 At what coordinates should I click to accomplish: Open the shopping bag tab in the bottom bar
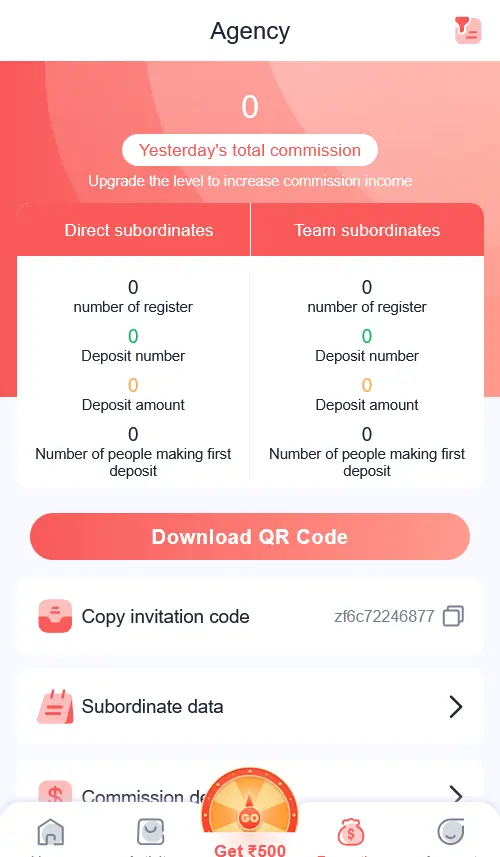(150, 832)
